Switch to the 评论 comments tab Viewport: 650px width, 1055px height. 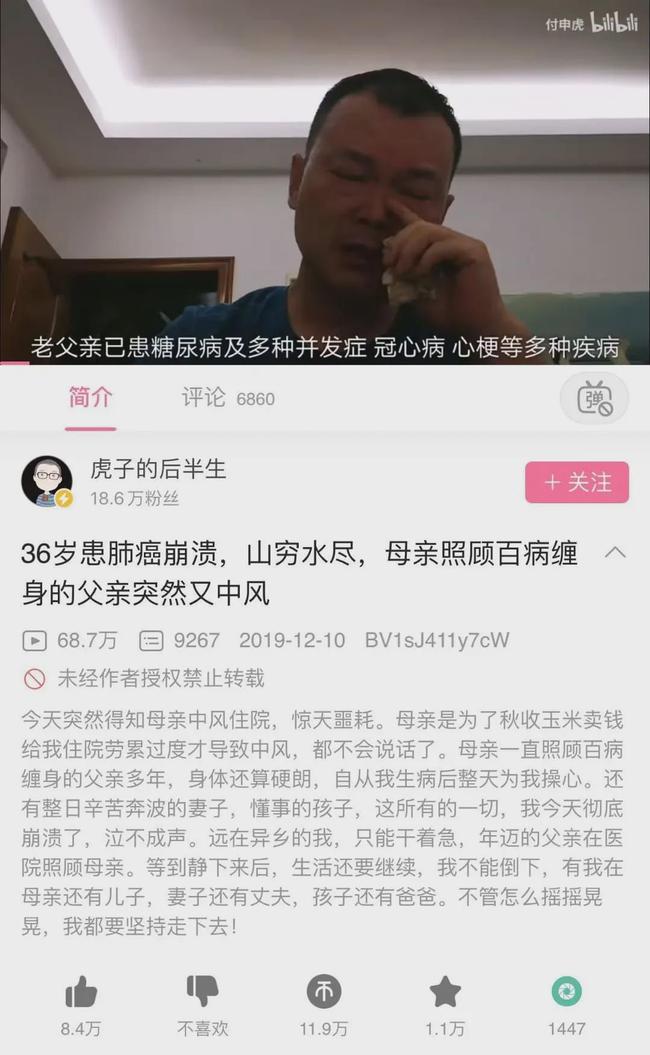point(227,398)
